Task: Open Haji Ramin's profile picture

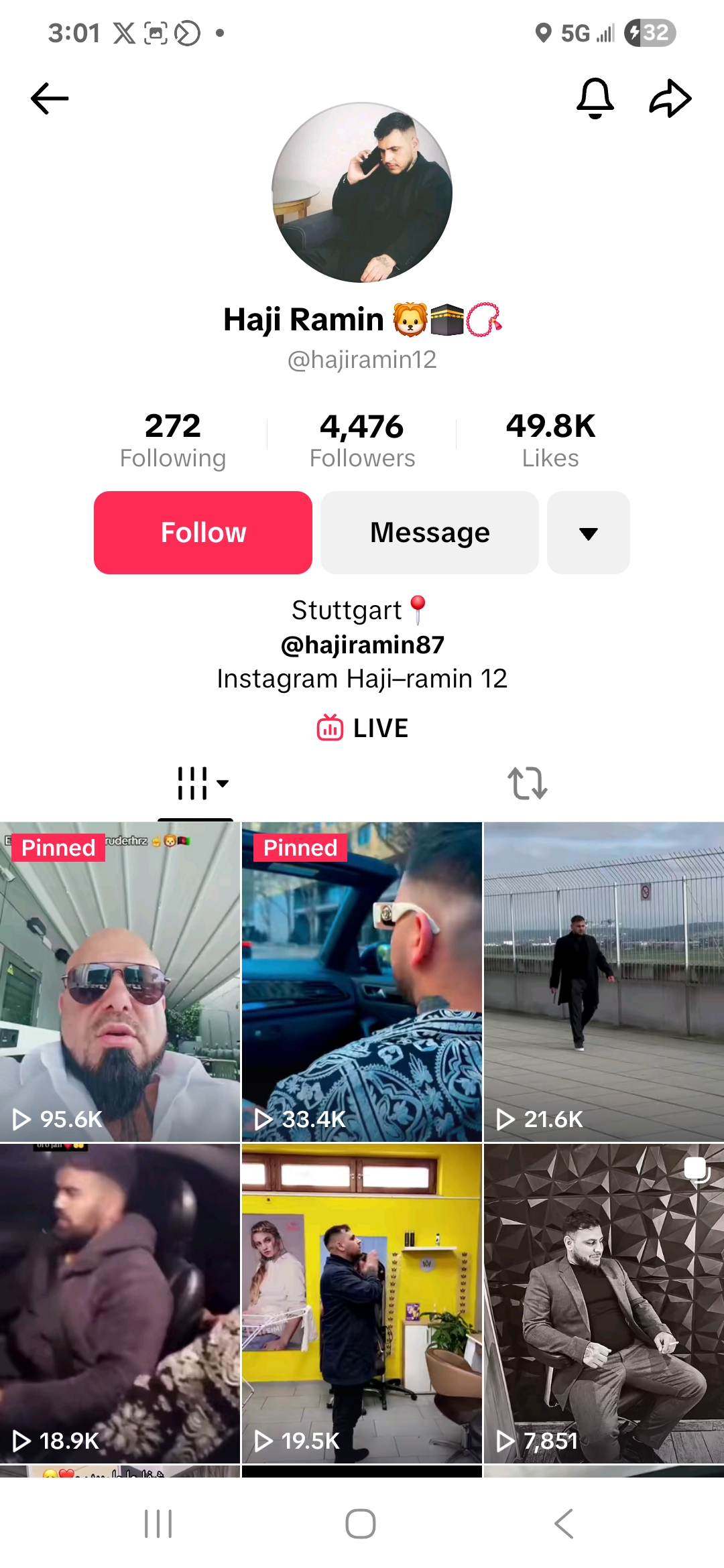Action: (x=362, y=193)
